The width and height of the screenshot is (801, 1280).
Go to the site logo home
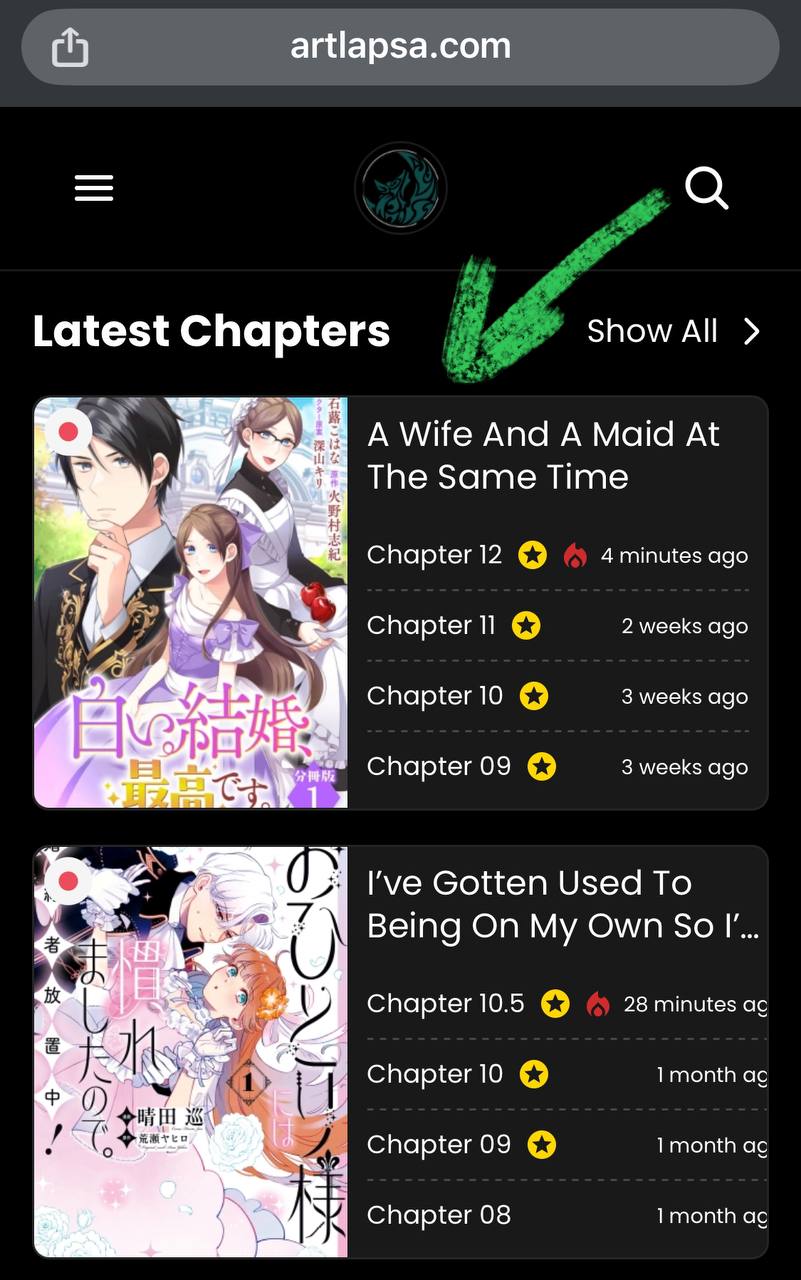tap(400, 188)
